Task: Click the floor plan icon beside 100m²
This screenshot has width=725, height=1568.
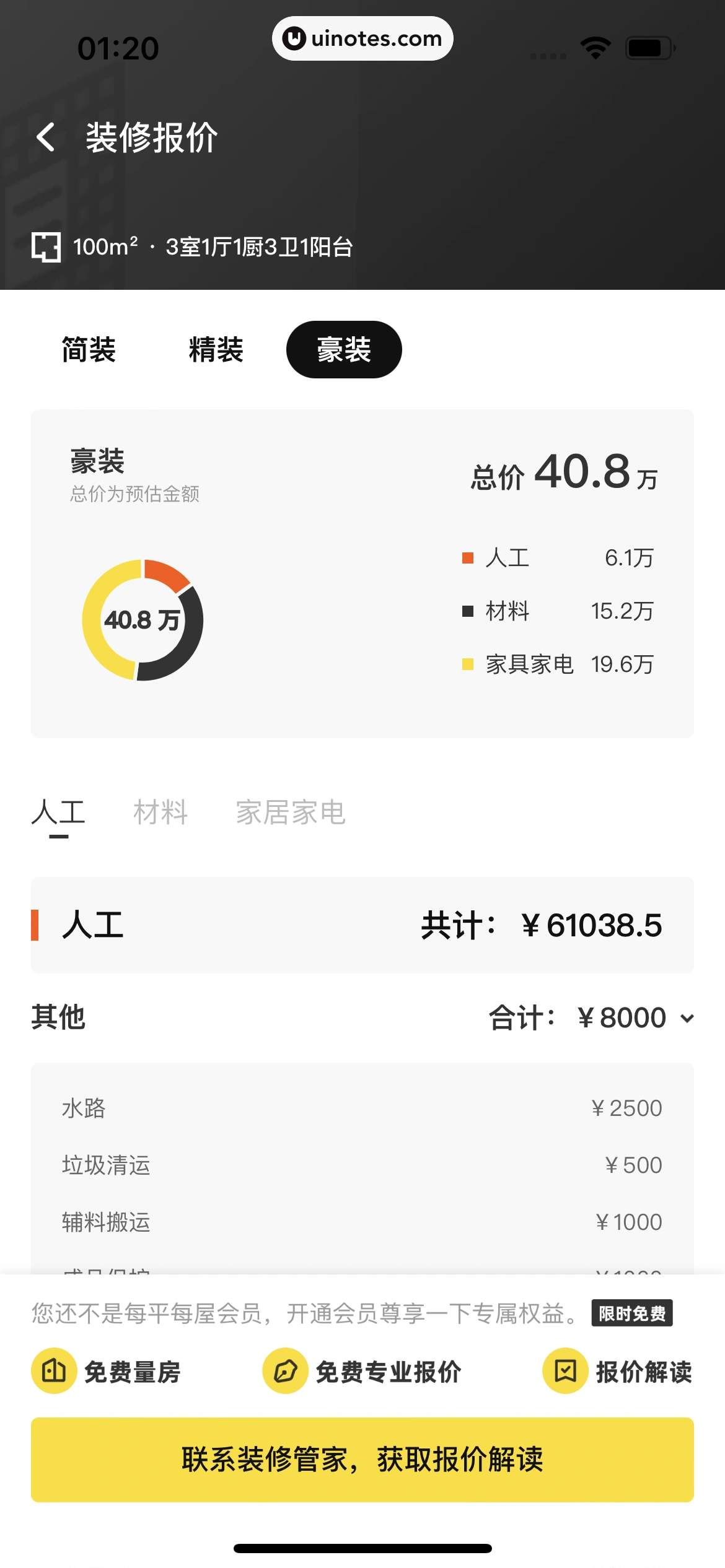Action: tap(46, 247)
